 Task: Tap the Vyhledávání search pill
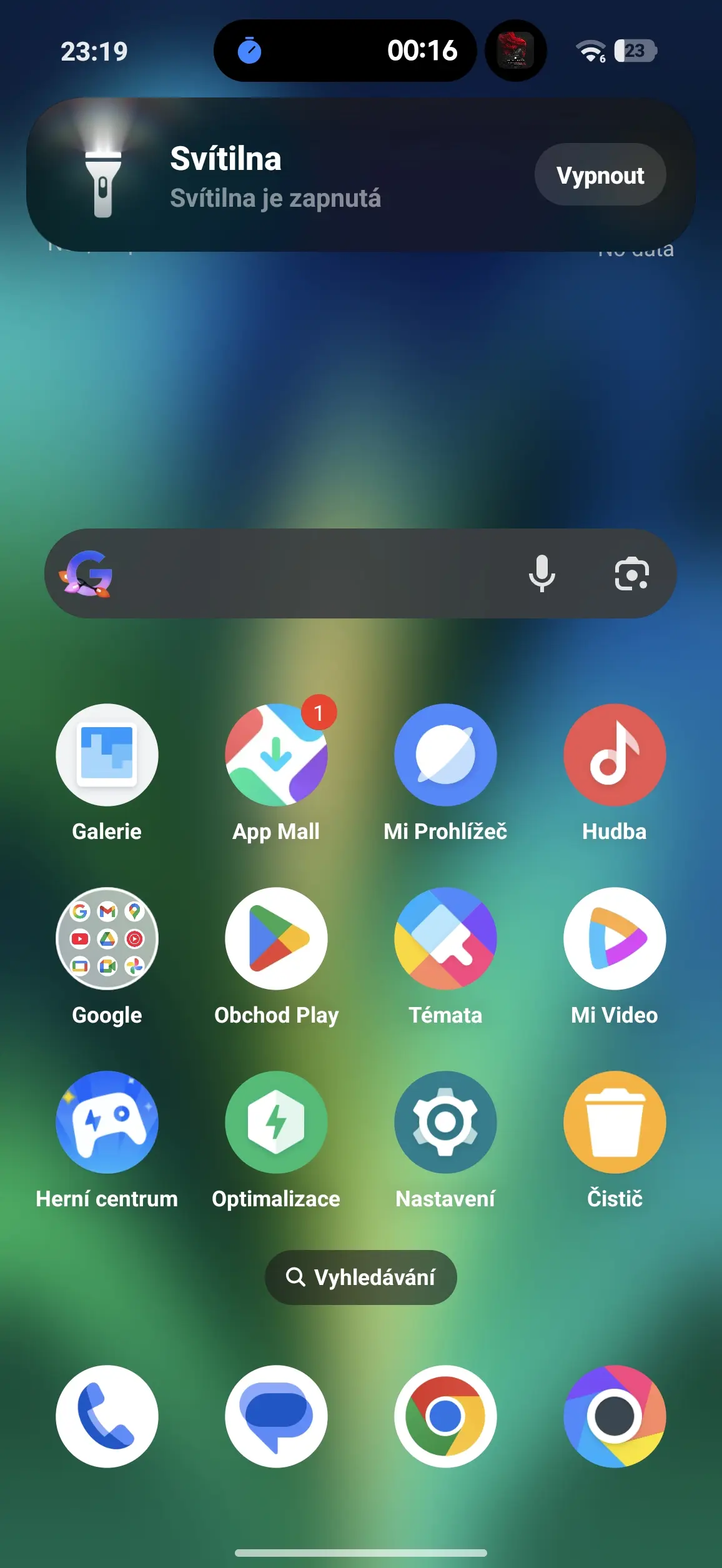pos(361,1277)
